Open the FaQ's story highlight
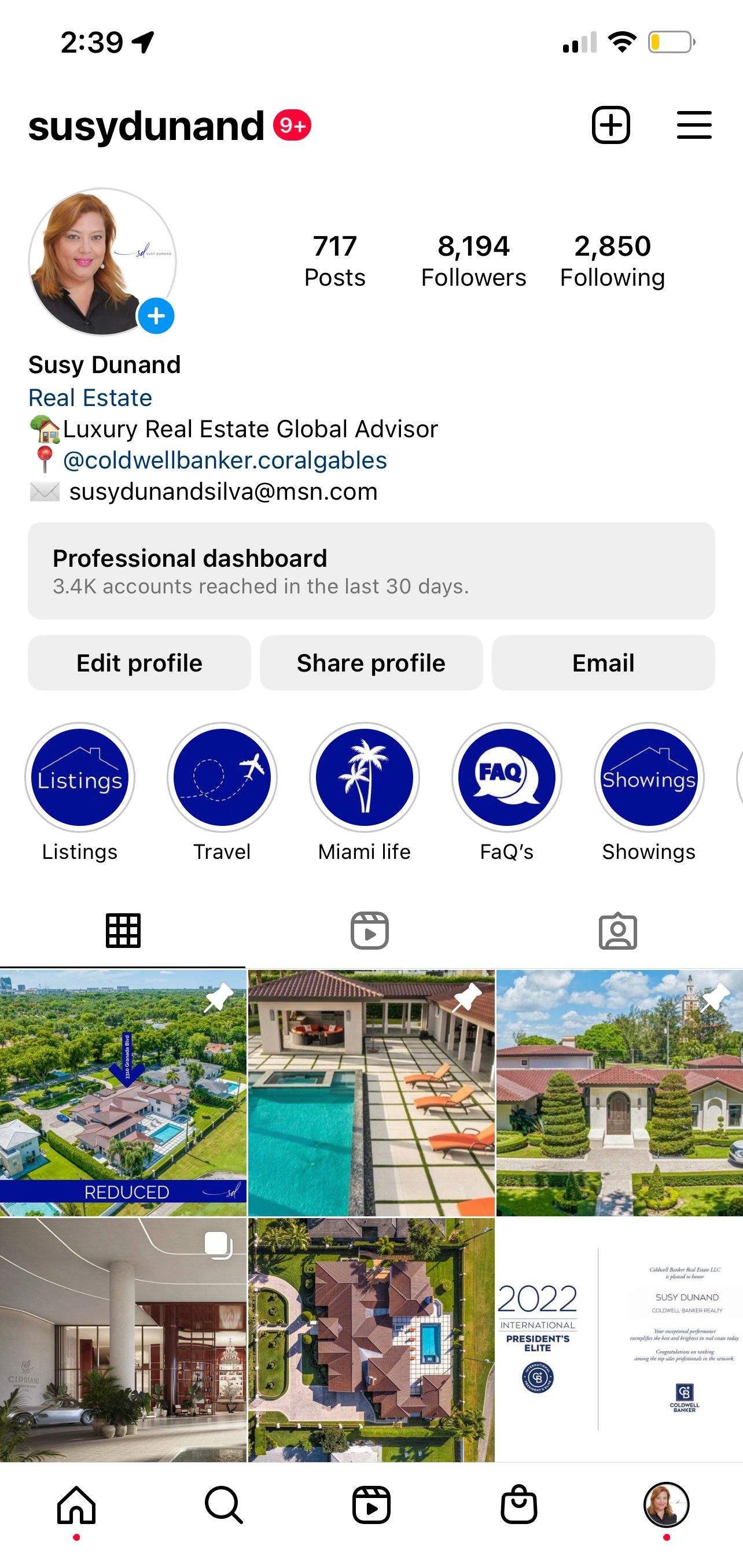Image resolution: width=743 pixels, height=1568 pixels. (506, 778)
